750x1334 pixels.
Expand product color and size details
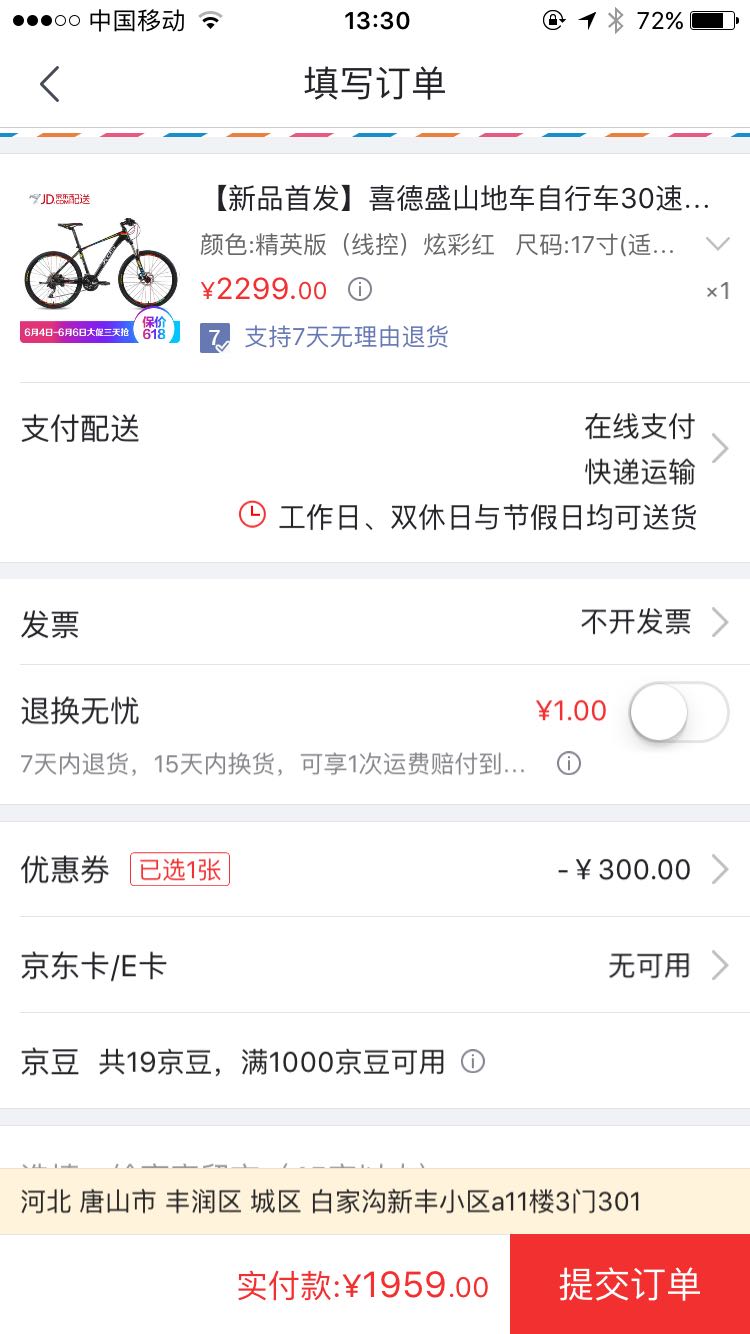tap(717, 243)
